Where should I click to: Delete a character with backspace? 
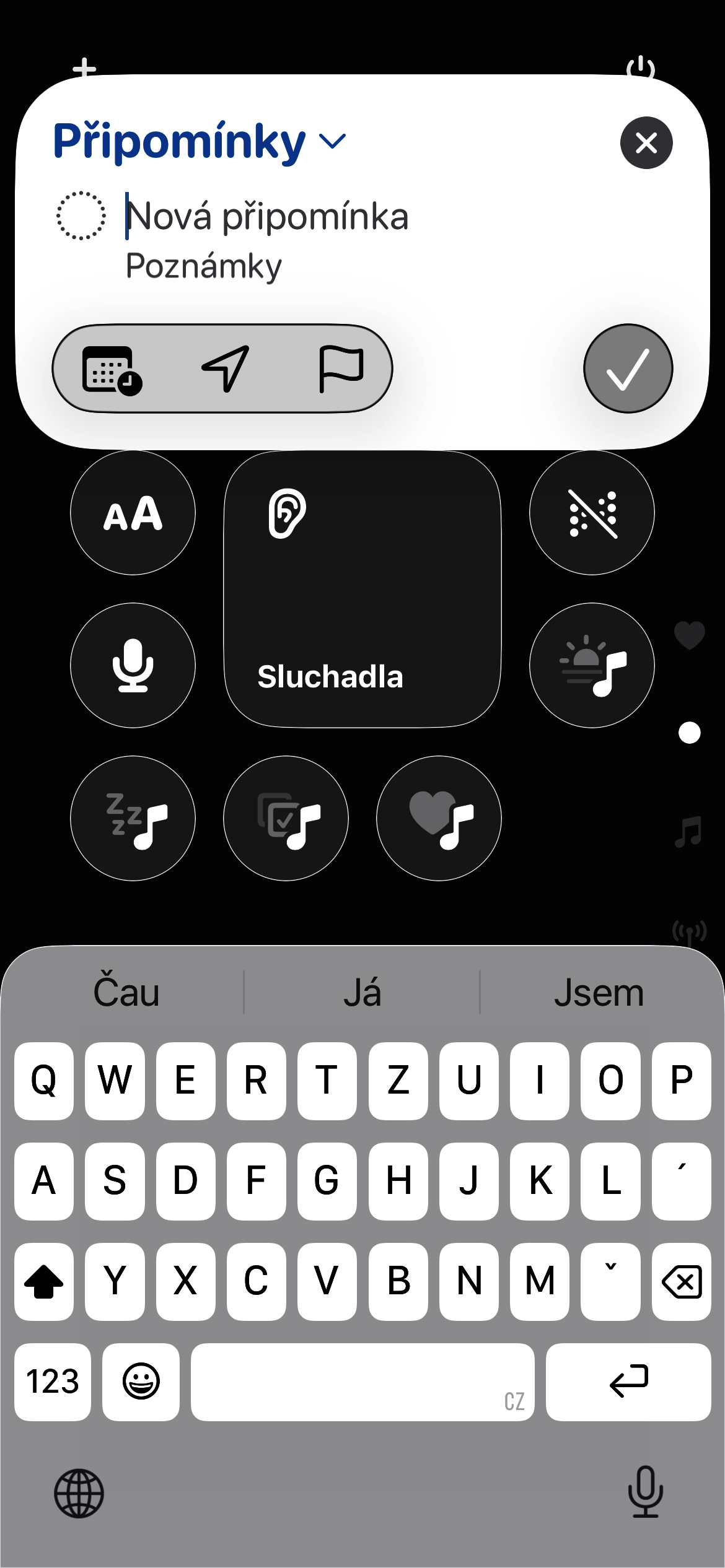click(x=681, y=1281)
